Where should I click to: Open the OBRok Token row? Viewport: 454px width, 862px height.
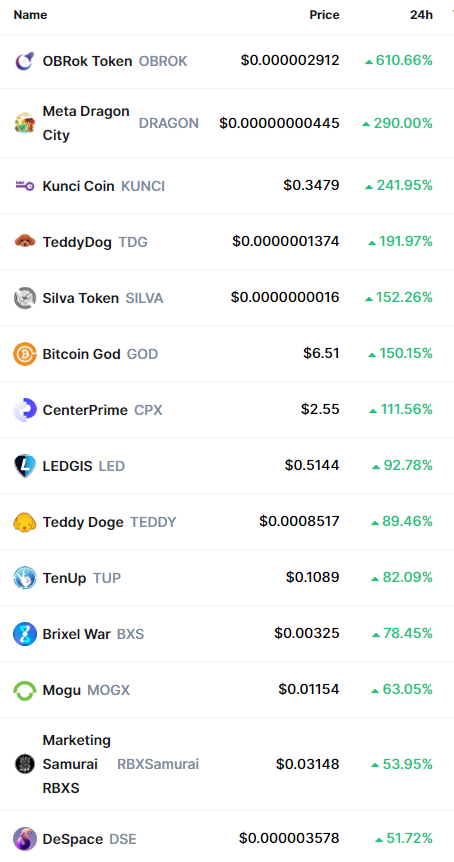pyautogui.click(x=227, y=62)
